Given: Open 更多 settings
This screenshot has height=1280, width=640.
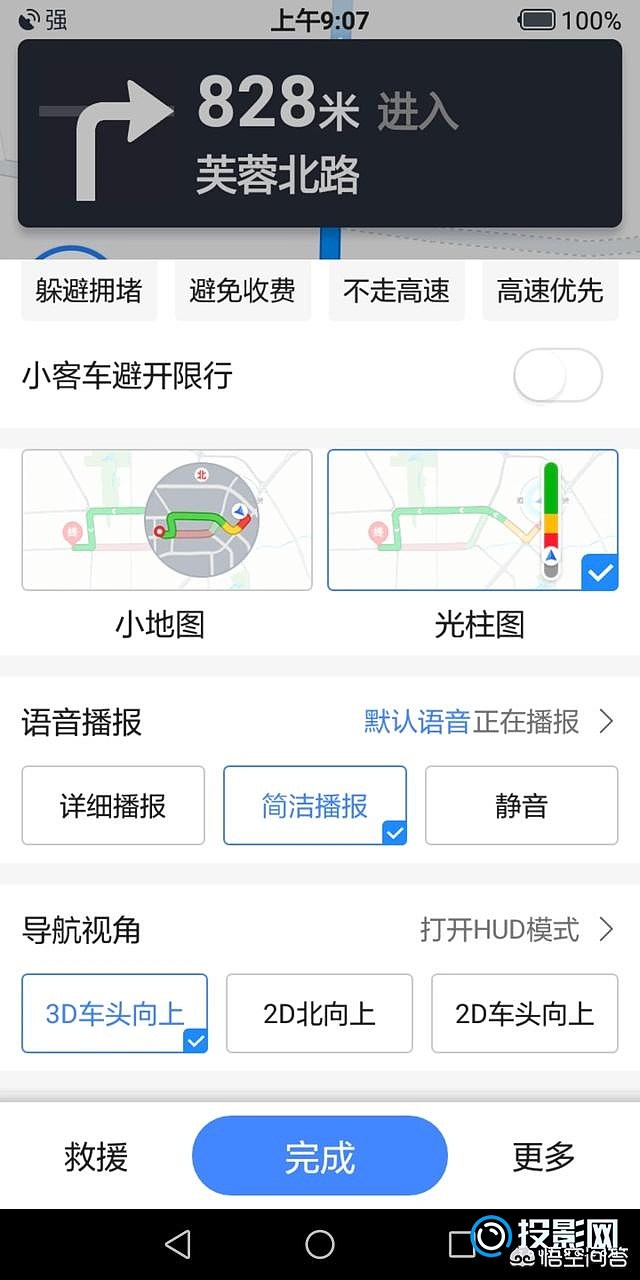Looking at the screenshot, I should coord(544,1157).
